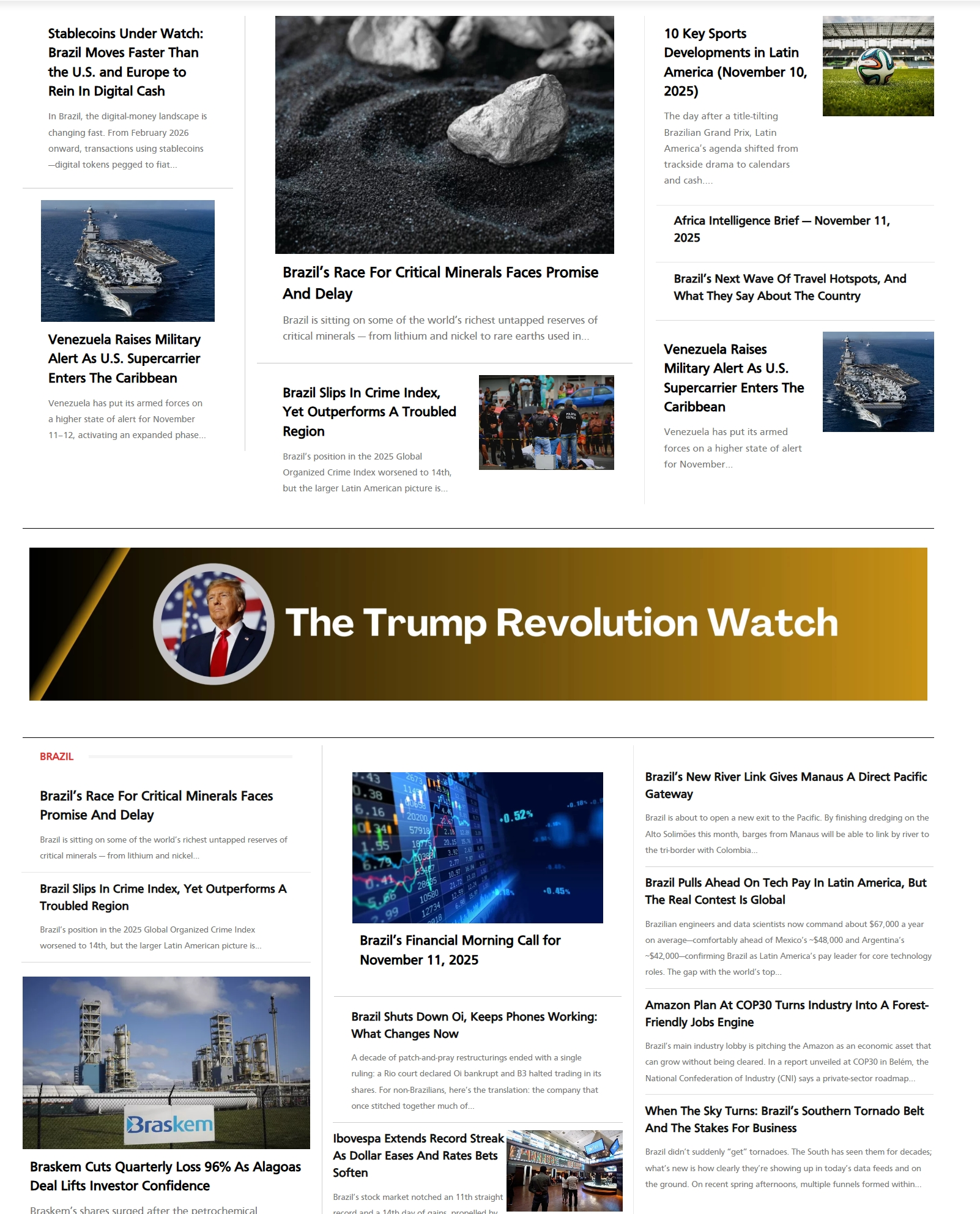Viewport: 980px width, 1214px height.
Task: Open the stablecoins under watch article
Action: pos(125,62)
